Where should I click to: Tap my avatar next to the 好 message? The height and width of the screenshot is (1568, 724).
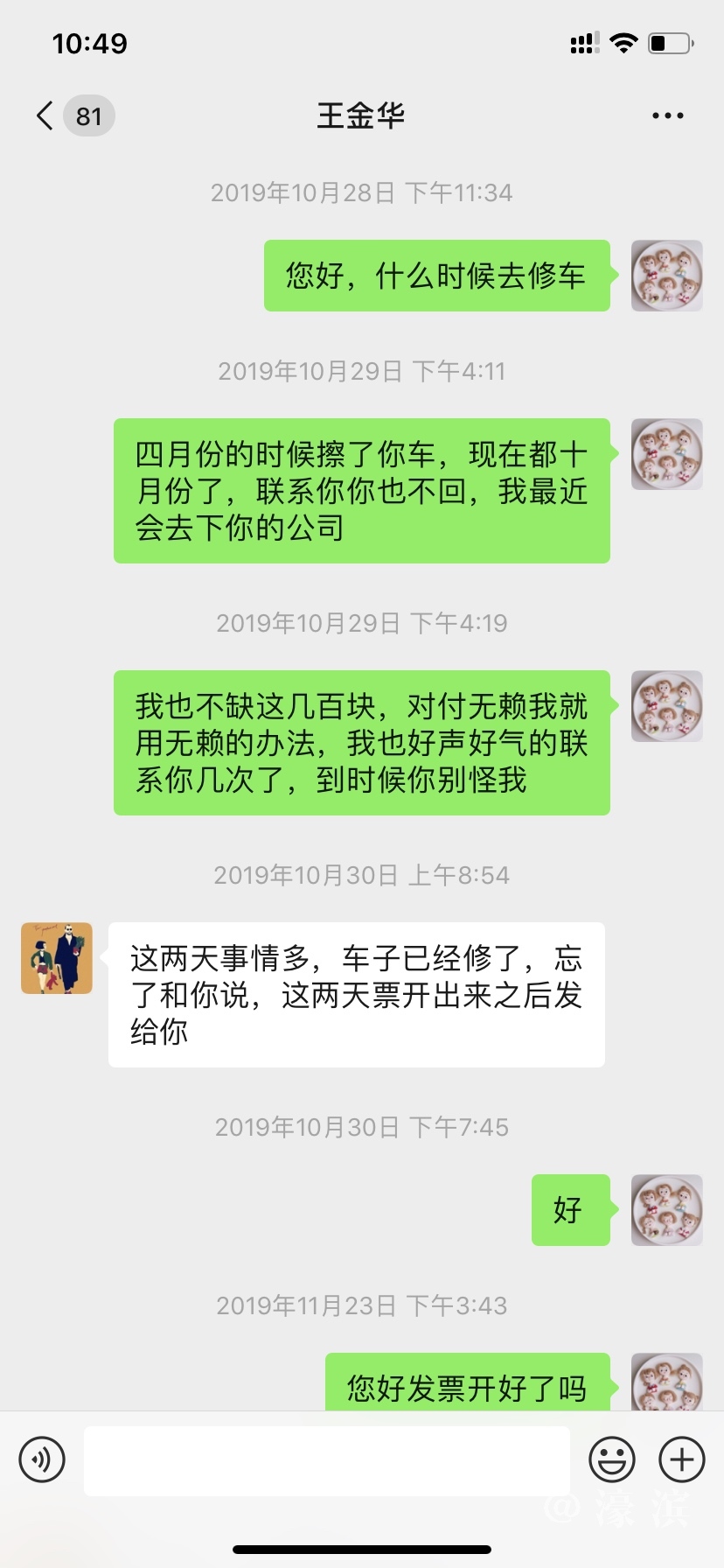point(666,1210)
